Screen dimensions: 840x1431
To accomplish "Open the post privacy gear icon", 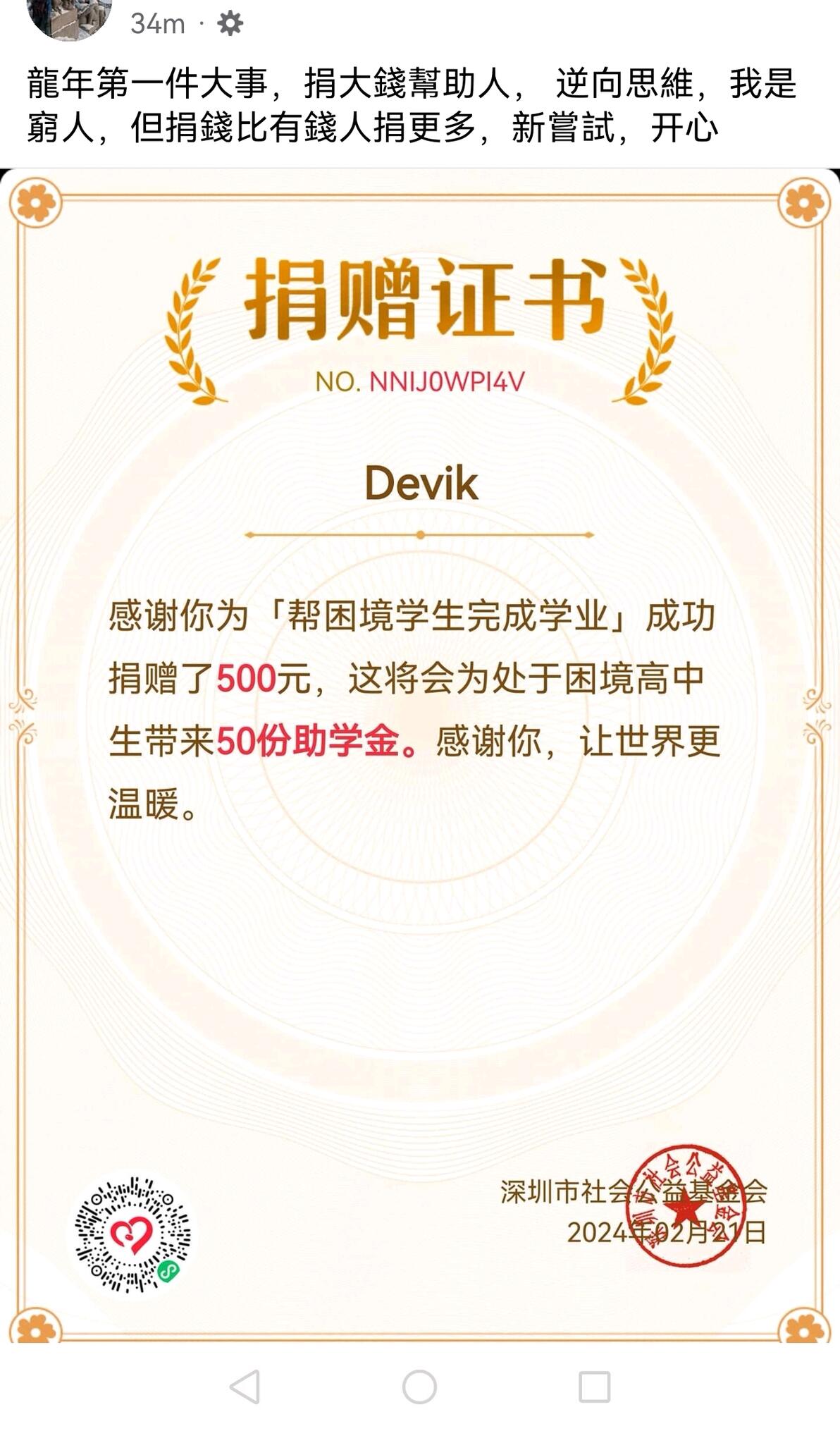I will coord(230,24).
